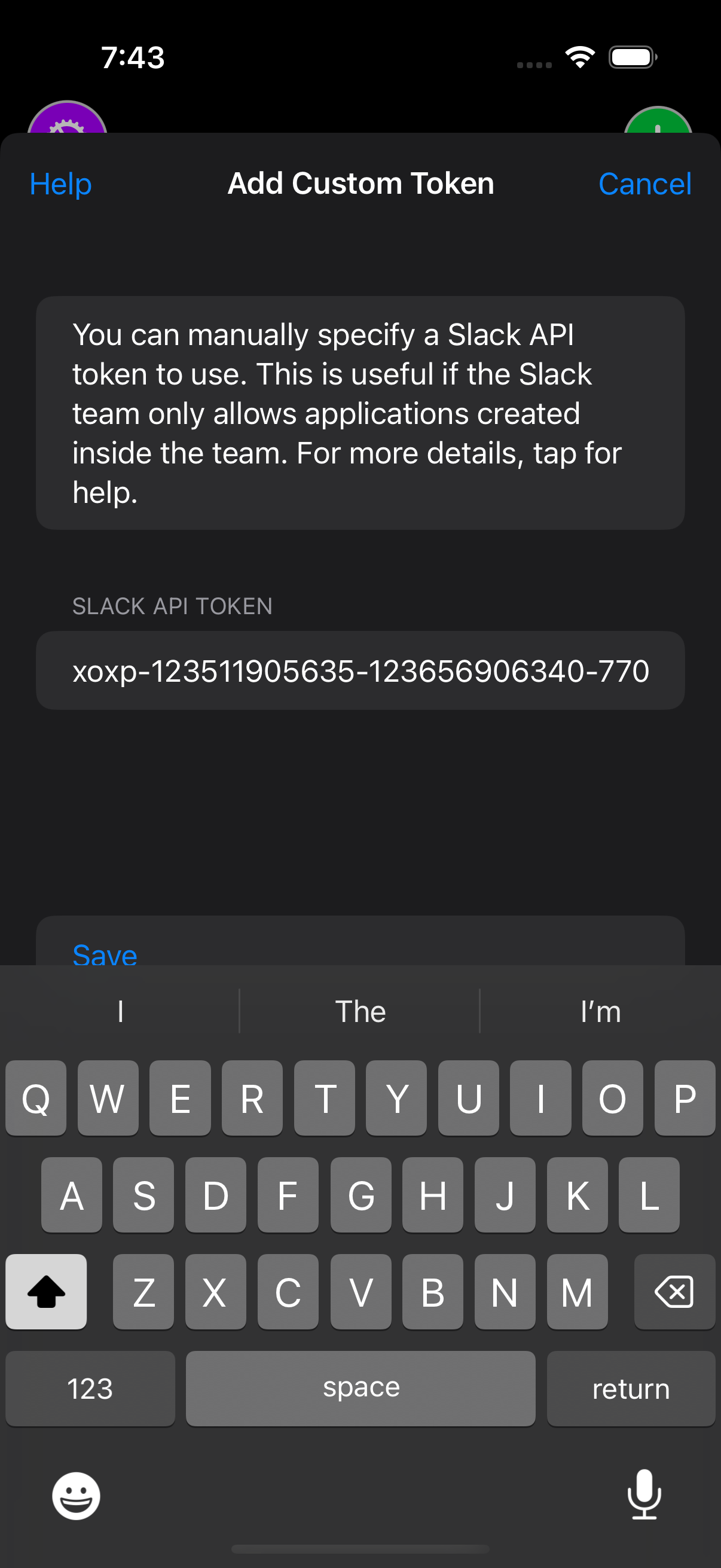Viewport: 721px width, 1568px height.
Task: Tap the return key
Action: click(630, 1389)
